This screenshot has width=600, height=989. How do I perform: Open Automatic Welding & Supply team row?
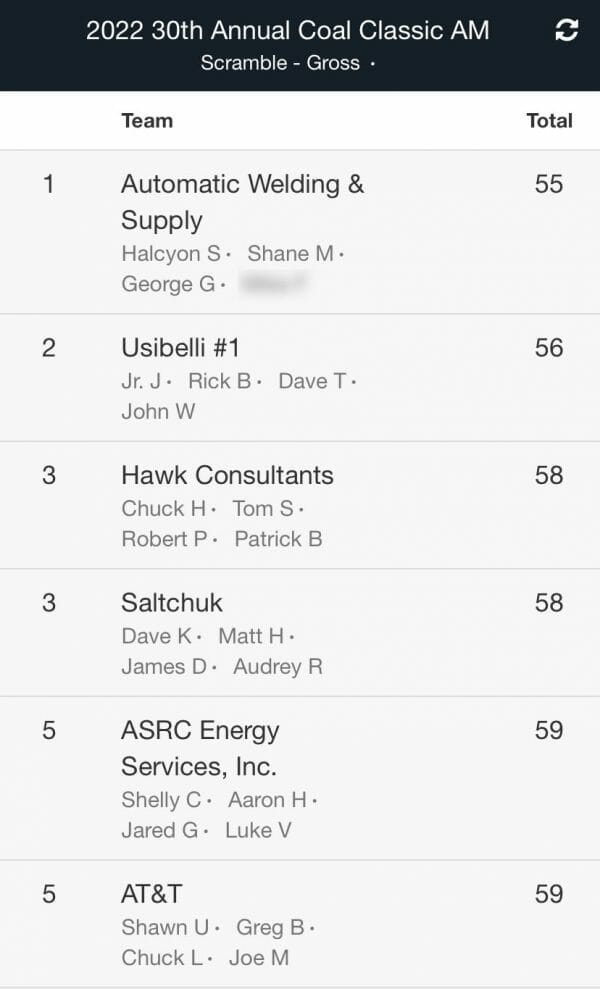[242, 202]
